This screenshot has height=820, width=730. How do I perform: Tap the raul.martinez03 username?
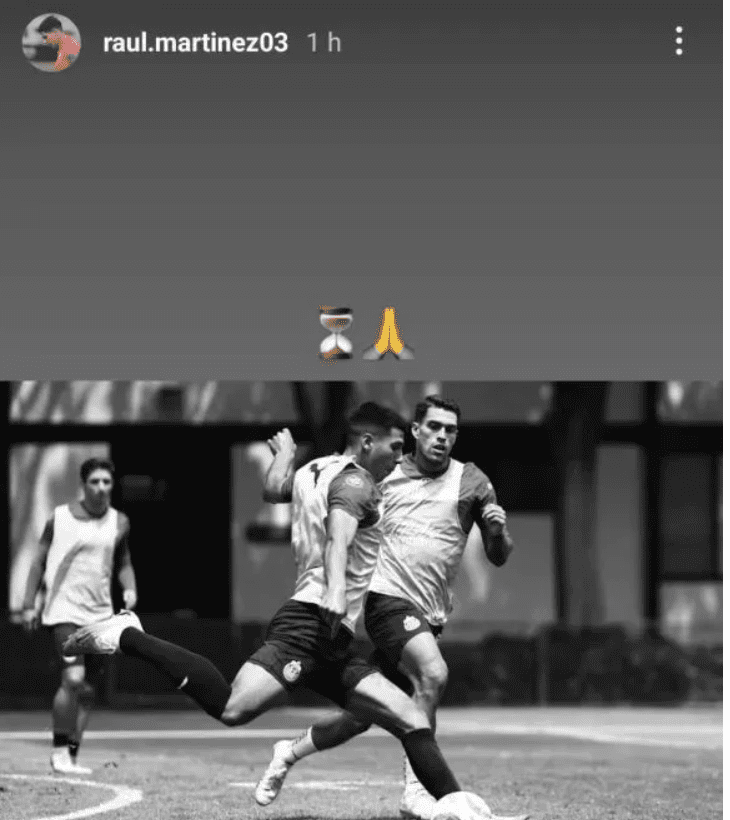point(195,43)
